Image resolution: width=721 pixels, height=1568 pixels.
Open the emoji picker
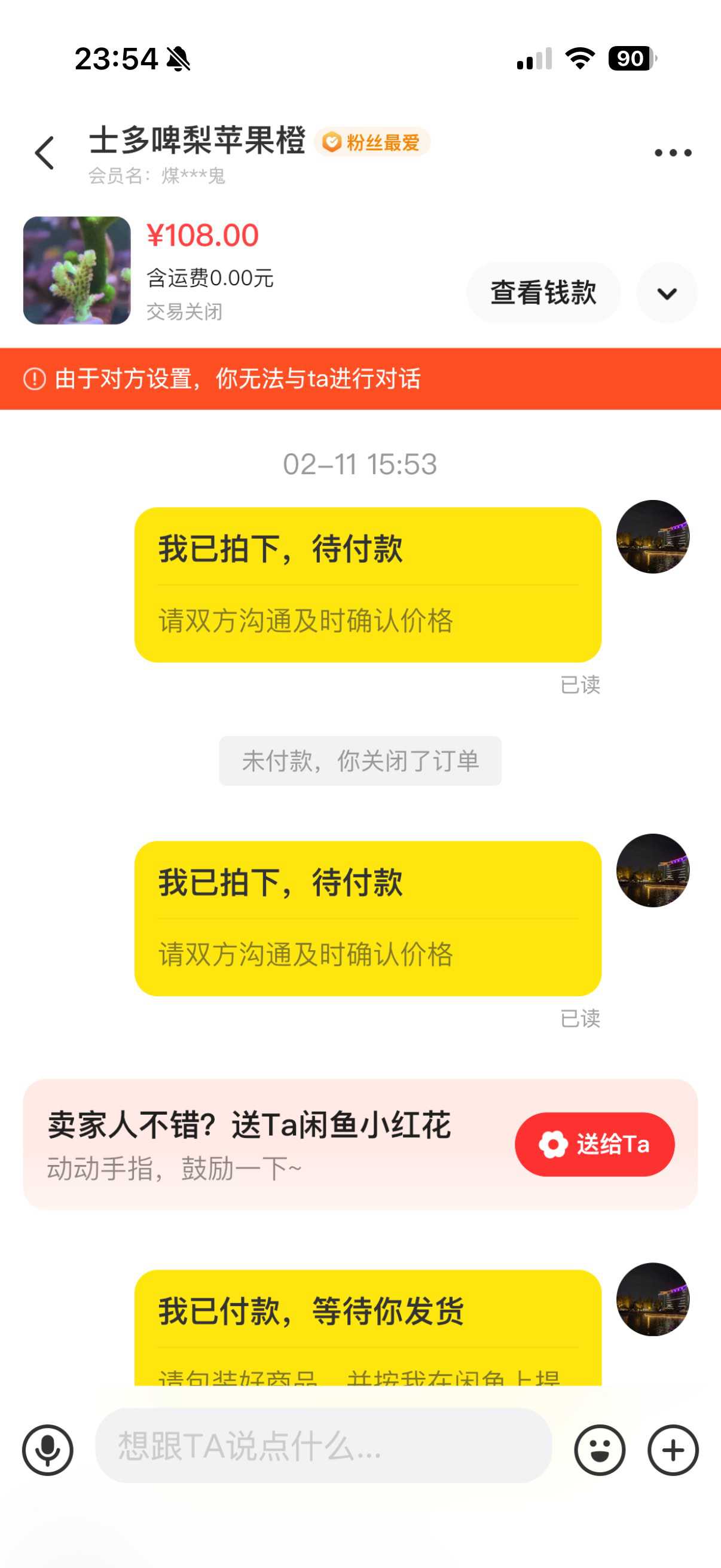pos(599,1450)
